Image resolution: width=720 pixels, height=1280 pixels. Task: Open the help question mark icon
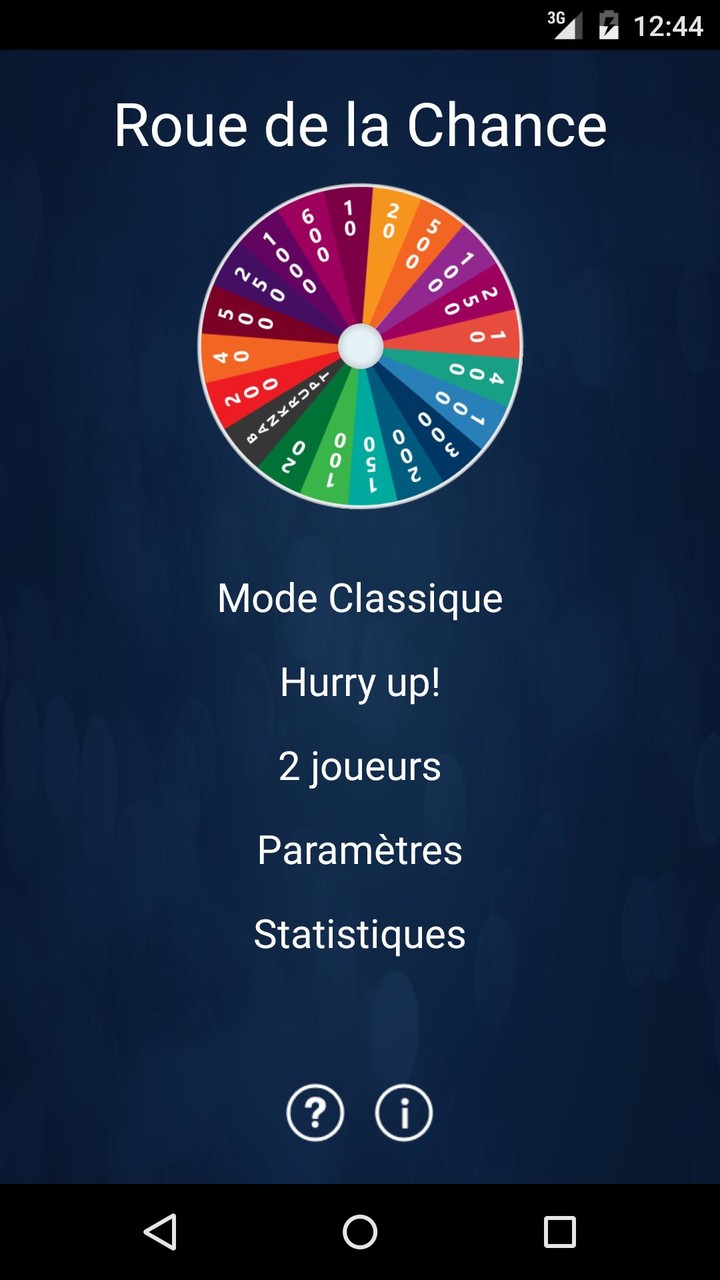[x=315, y=1111]
